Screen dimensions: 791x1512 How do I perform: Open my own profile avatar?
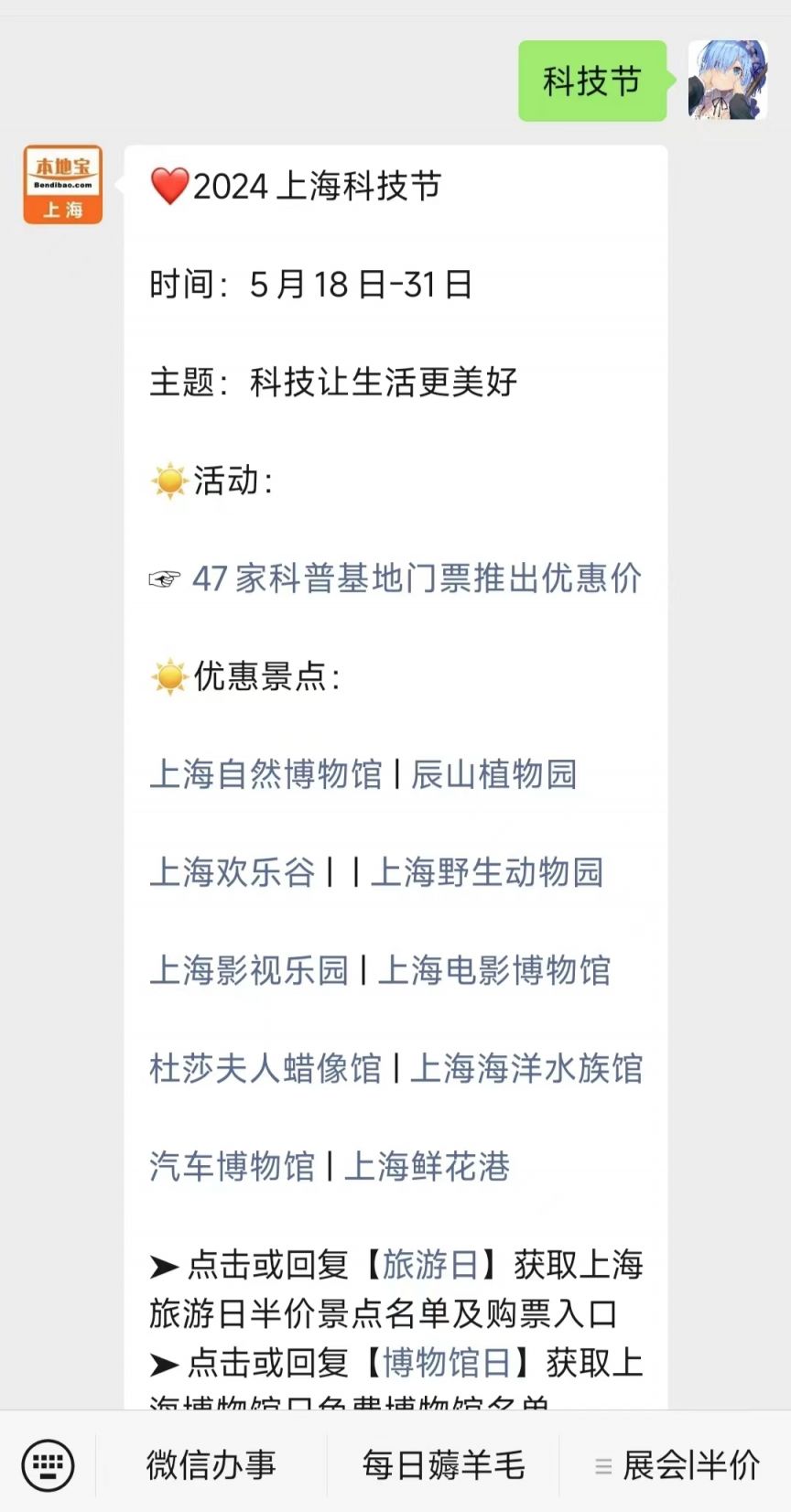point(728,81)
